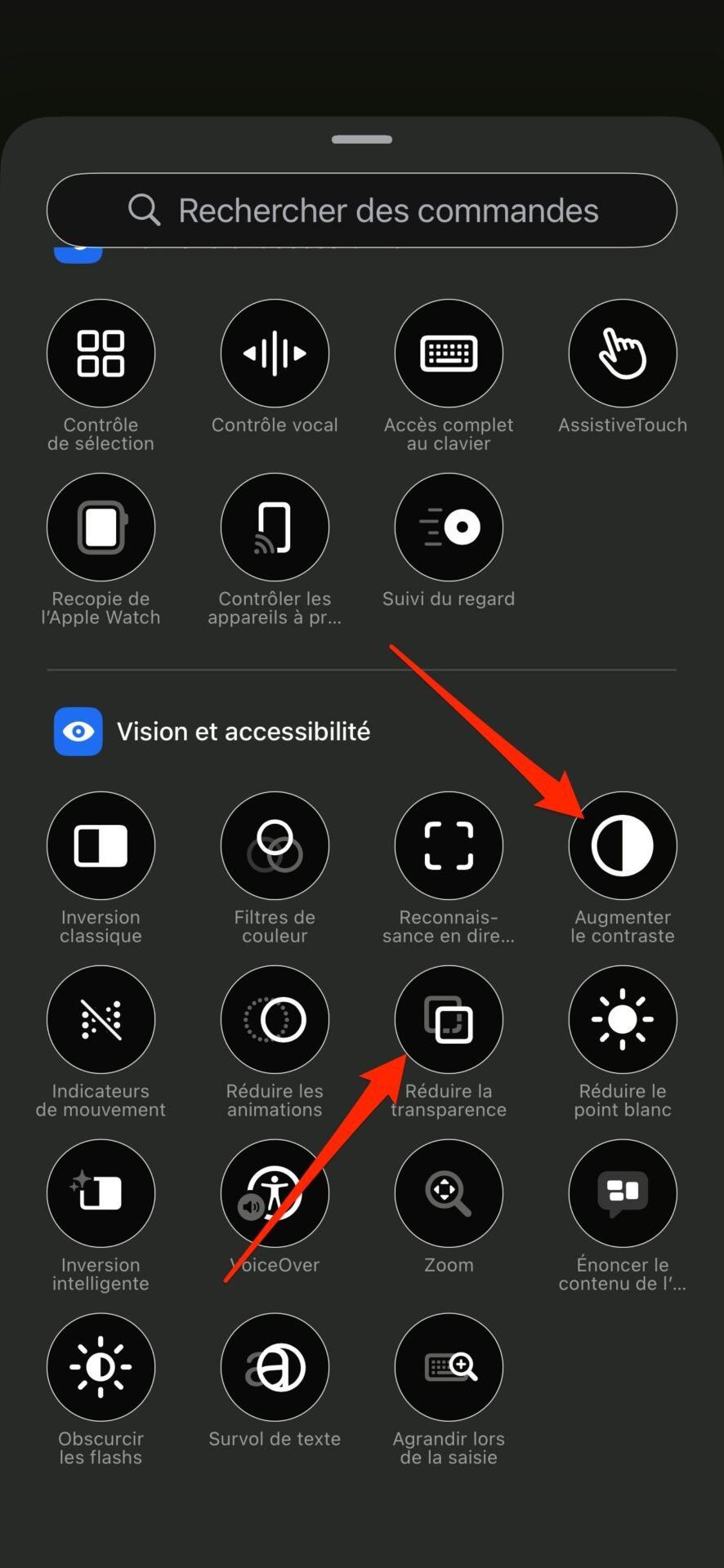Choose Reconnaissance en direct control
The height and width of the screenshot is (1568, 724).
pos(449,846)
